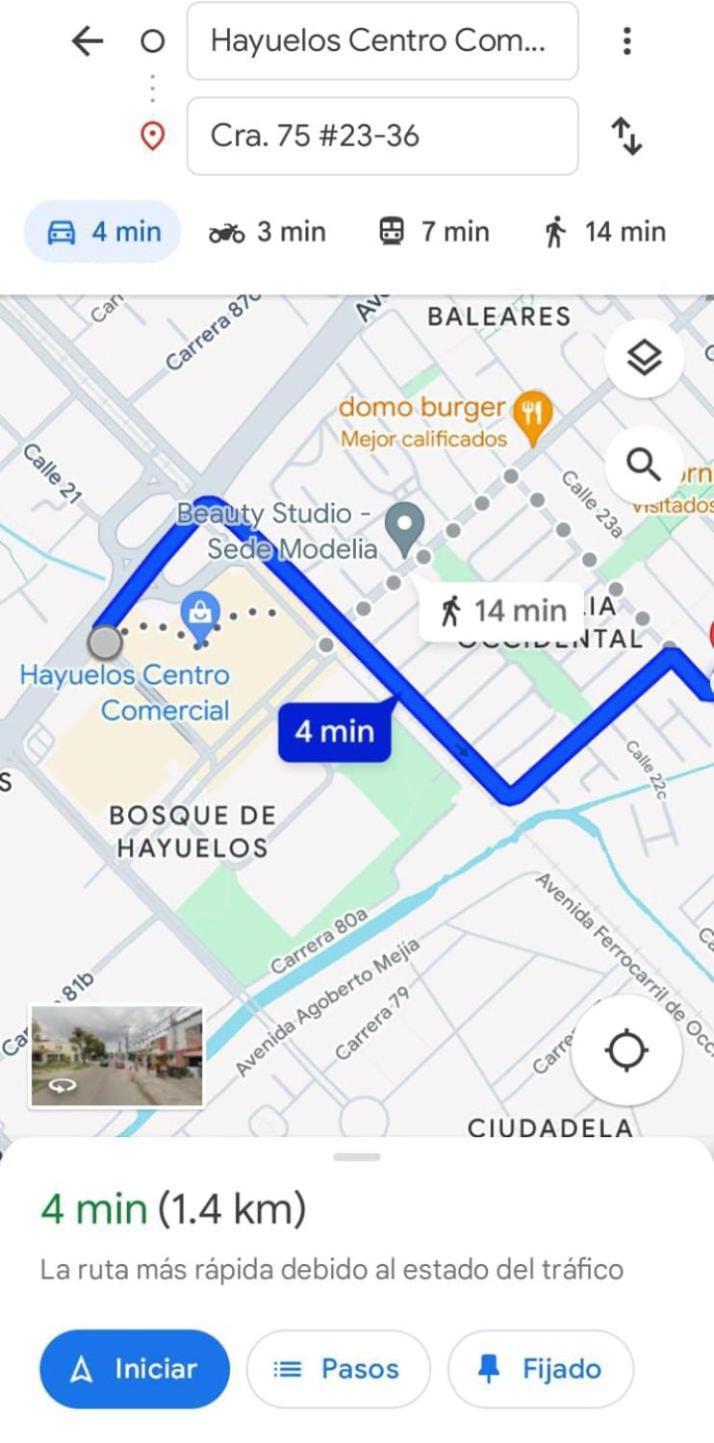The height and width of the screenshot is (1443, 714).
Task: Edit the Hayuelos Centro Comercial origin field
Action: point(382,41)
